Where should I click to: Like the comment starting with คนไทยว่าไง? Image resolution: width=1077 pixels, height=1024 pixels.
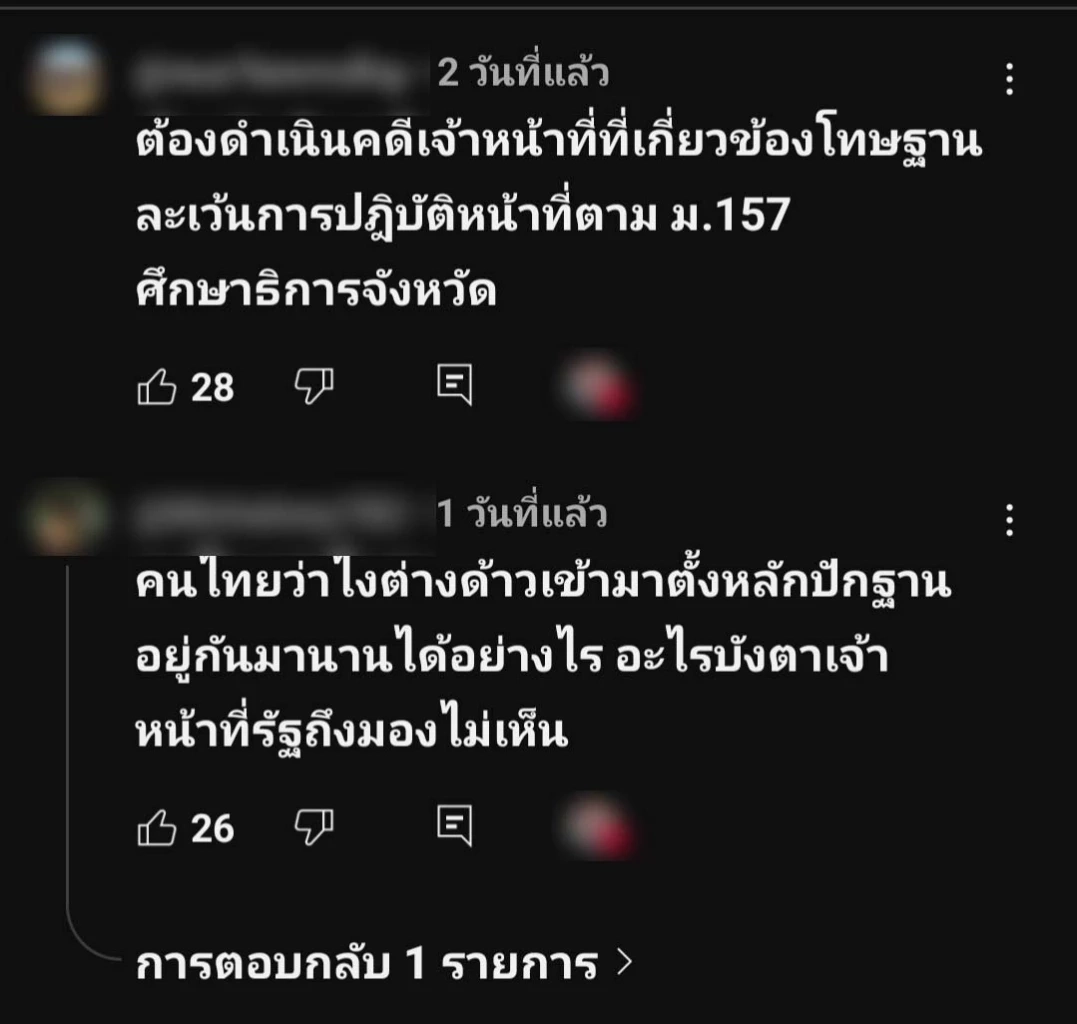157,828
